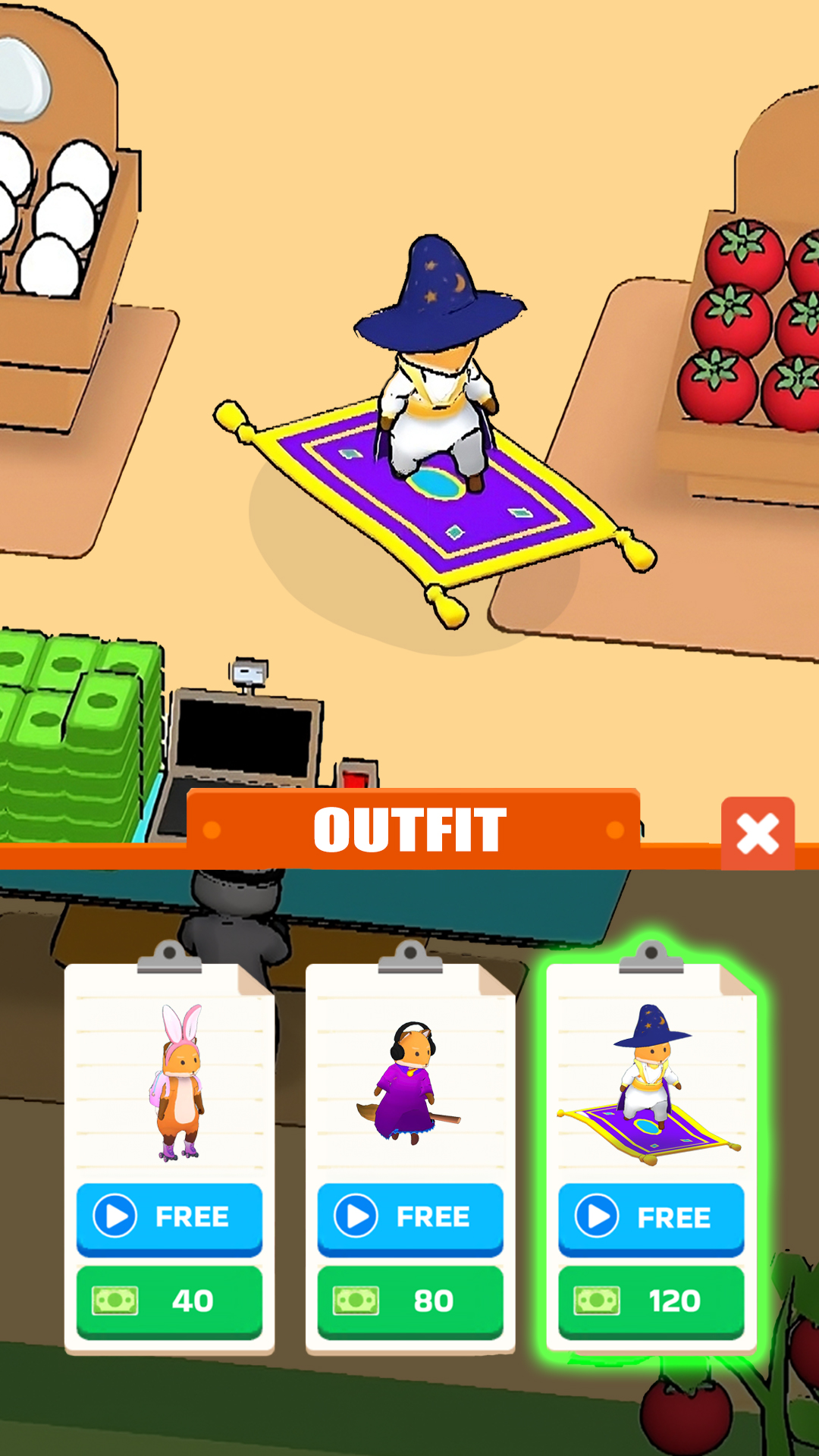Buy purple witch outfit for 80 cash
Image resolution: width=819 pixels, height=1456 pixels.
(x=410, y=1301)
